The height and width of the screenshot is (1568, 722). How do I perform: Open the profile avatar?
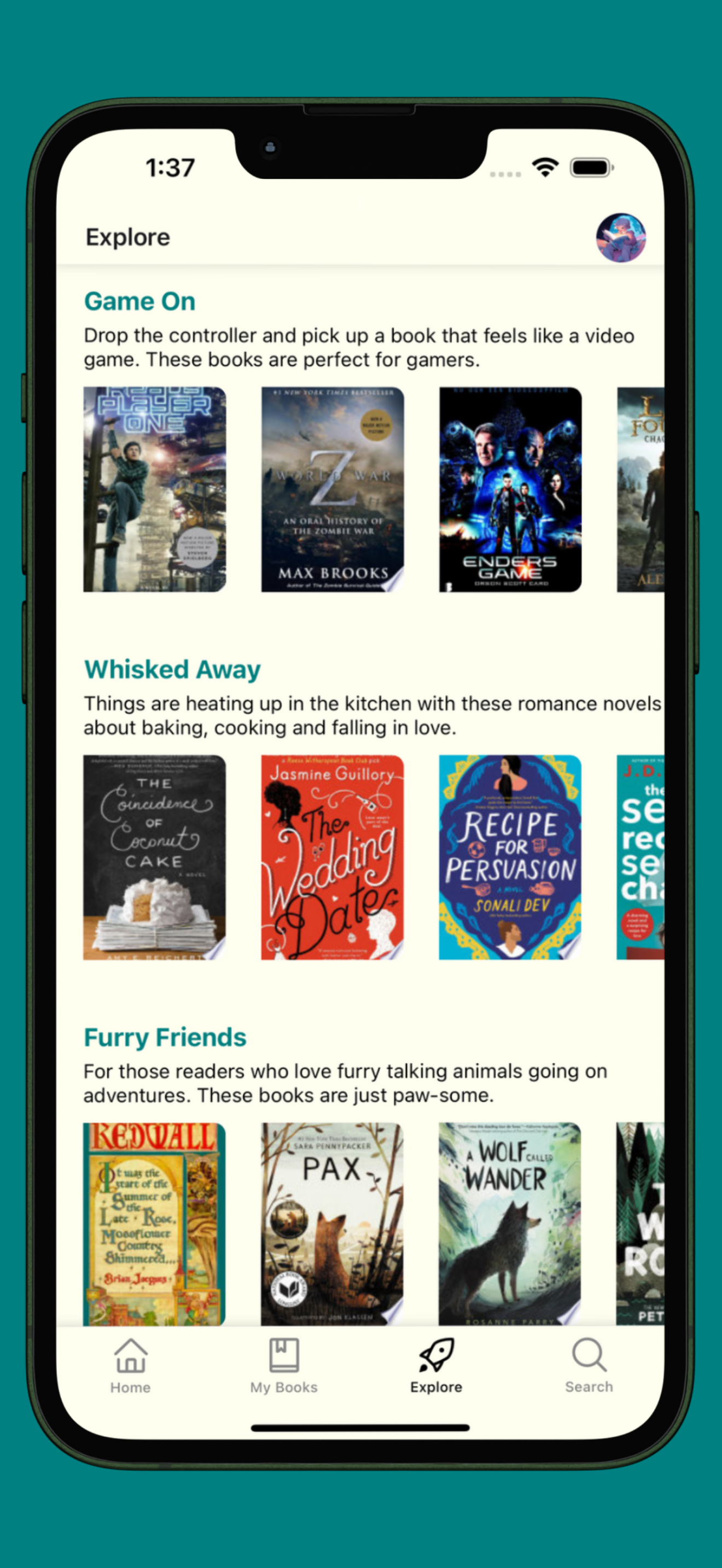point(620,237)
